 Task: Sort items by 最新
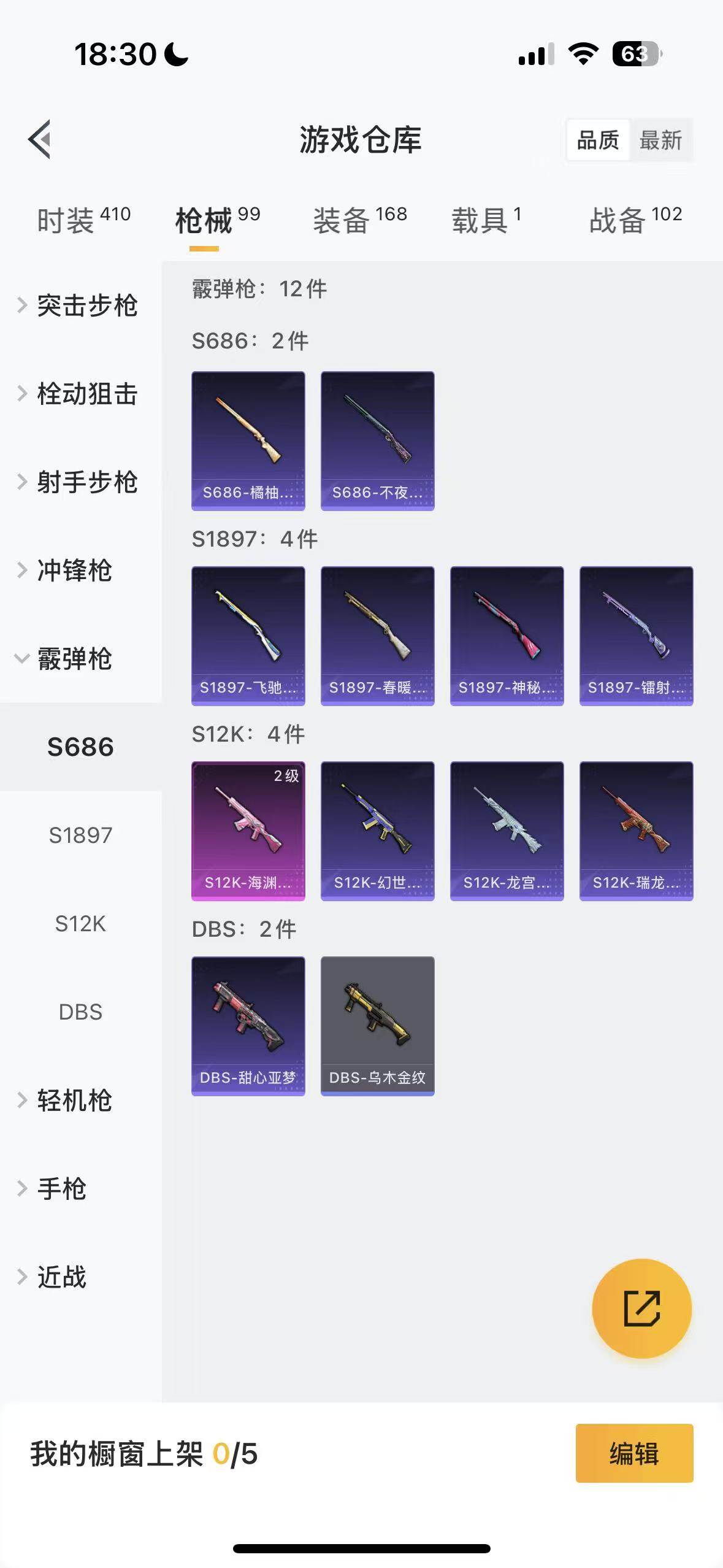click(x=660, y=140)
